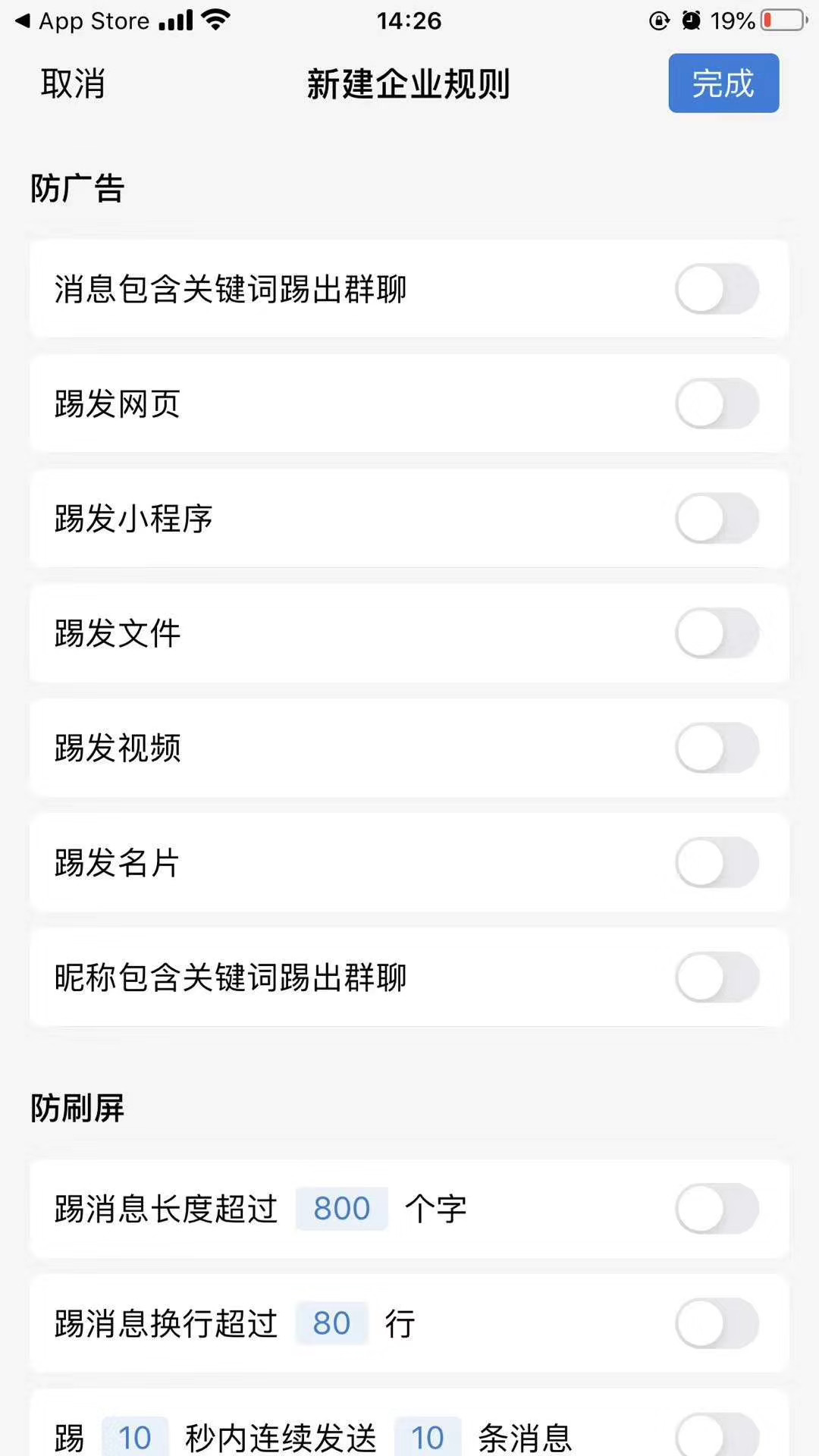Toggle the 踢发小程序 switch

[717, 519]
